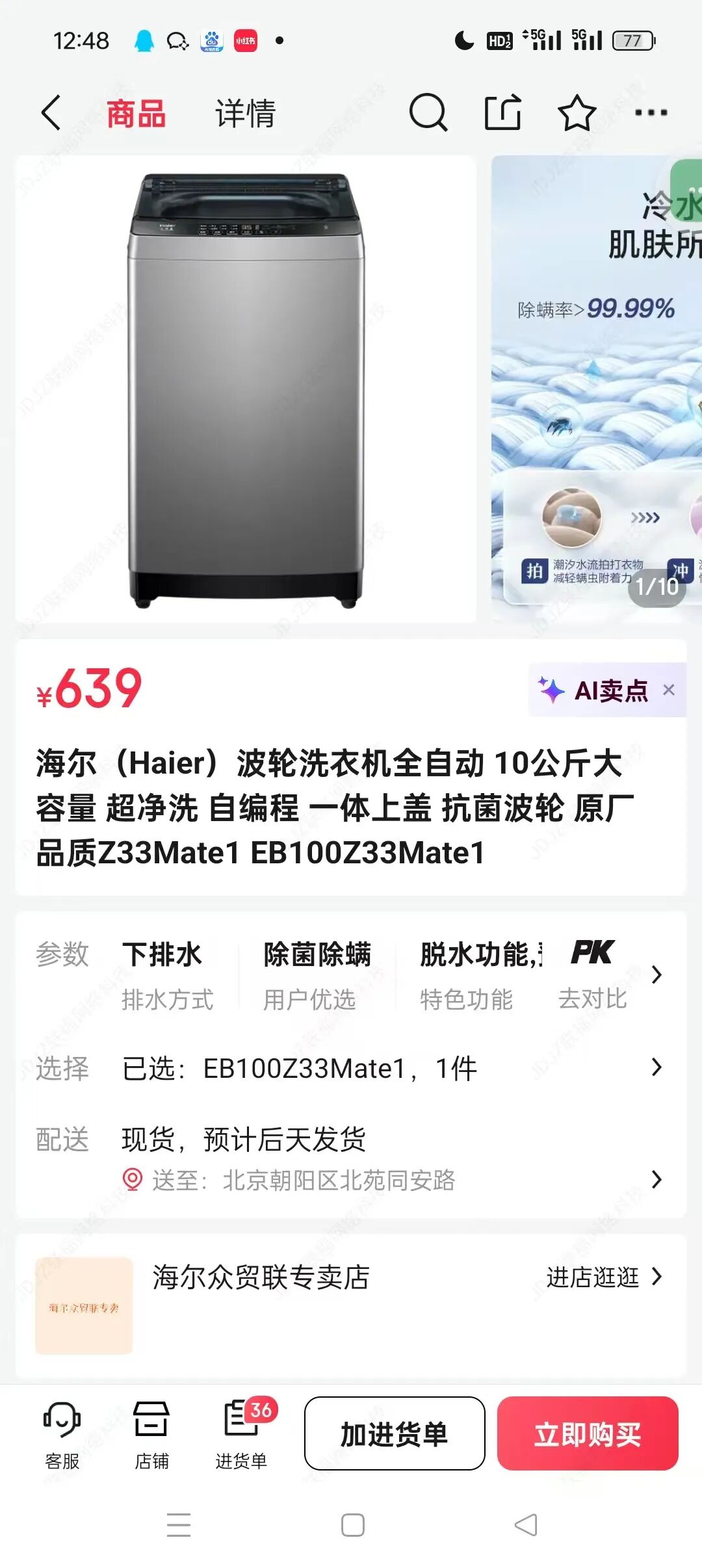
Task: Share this Haier washing machine
Action: click(x=503, y=113)
